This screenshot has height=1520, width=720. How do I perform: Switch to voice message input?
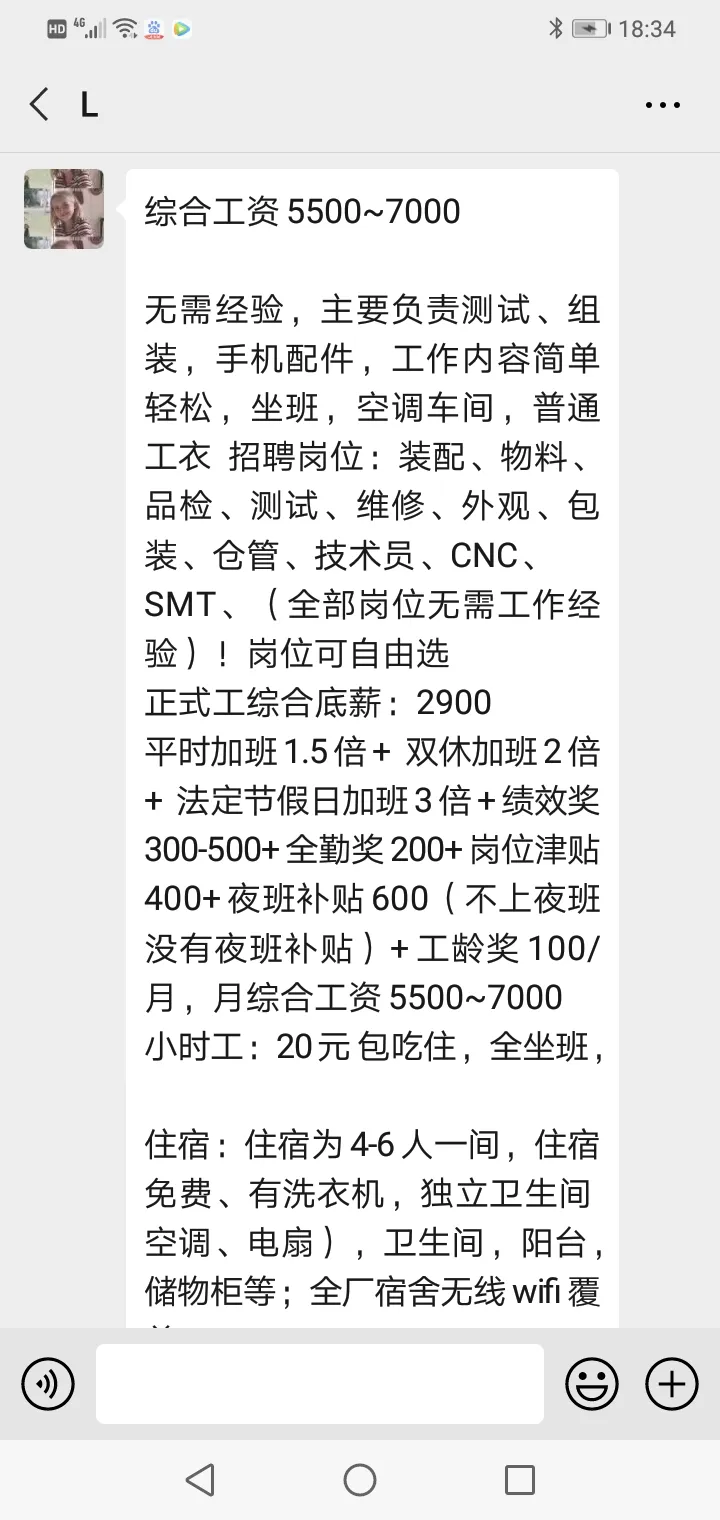[48, 1385]
